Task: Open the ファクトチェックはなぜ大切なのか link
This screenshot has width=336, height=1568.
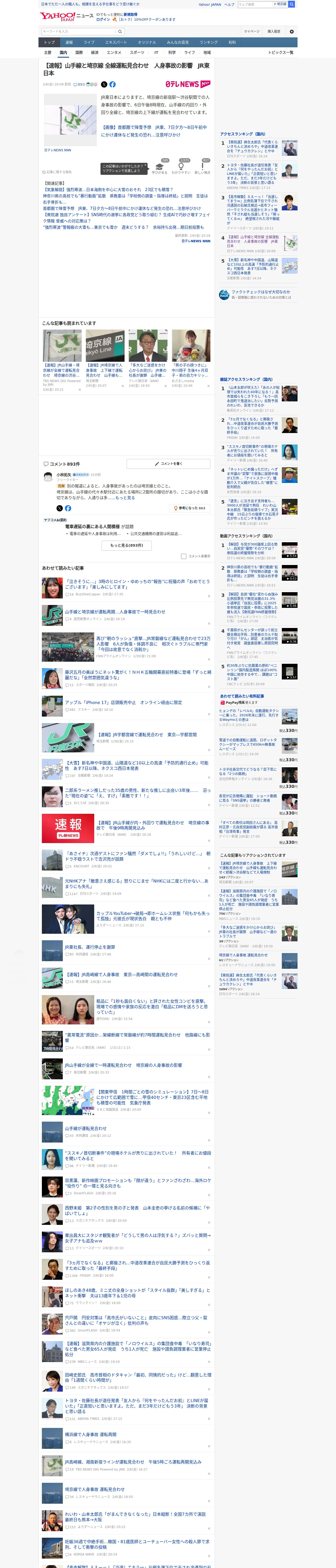Action: point(261,292)
